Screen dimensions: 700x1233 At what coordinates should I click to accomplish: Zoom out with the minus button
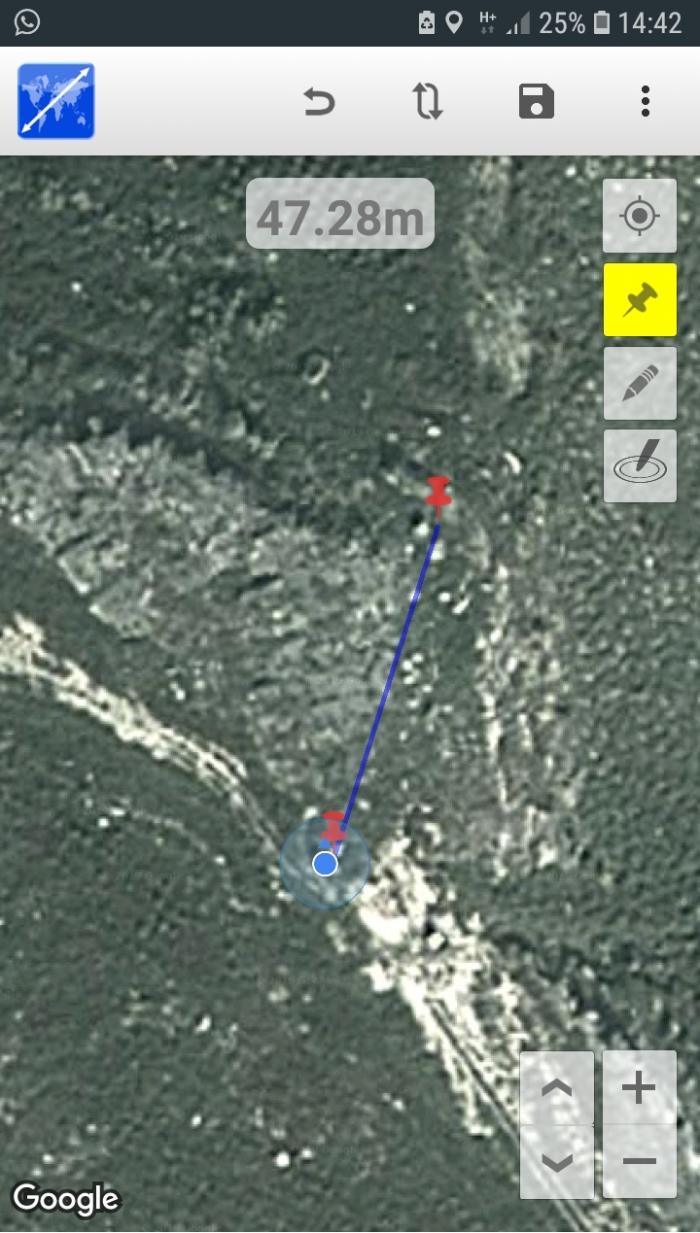click(640, 1161)
